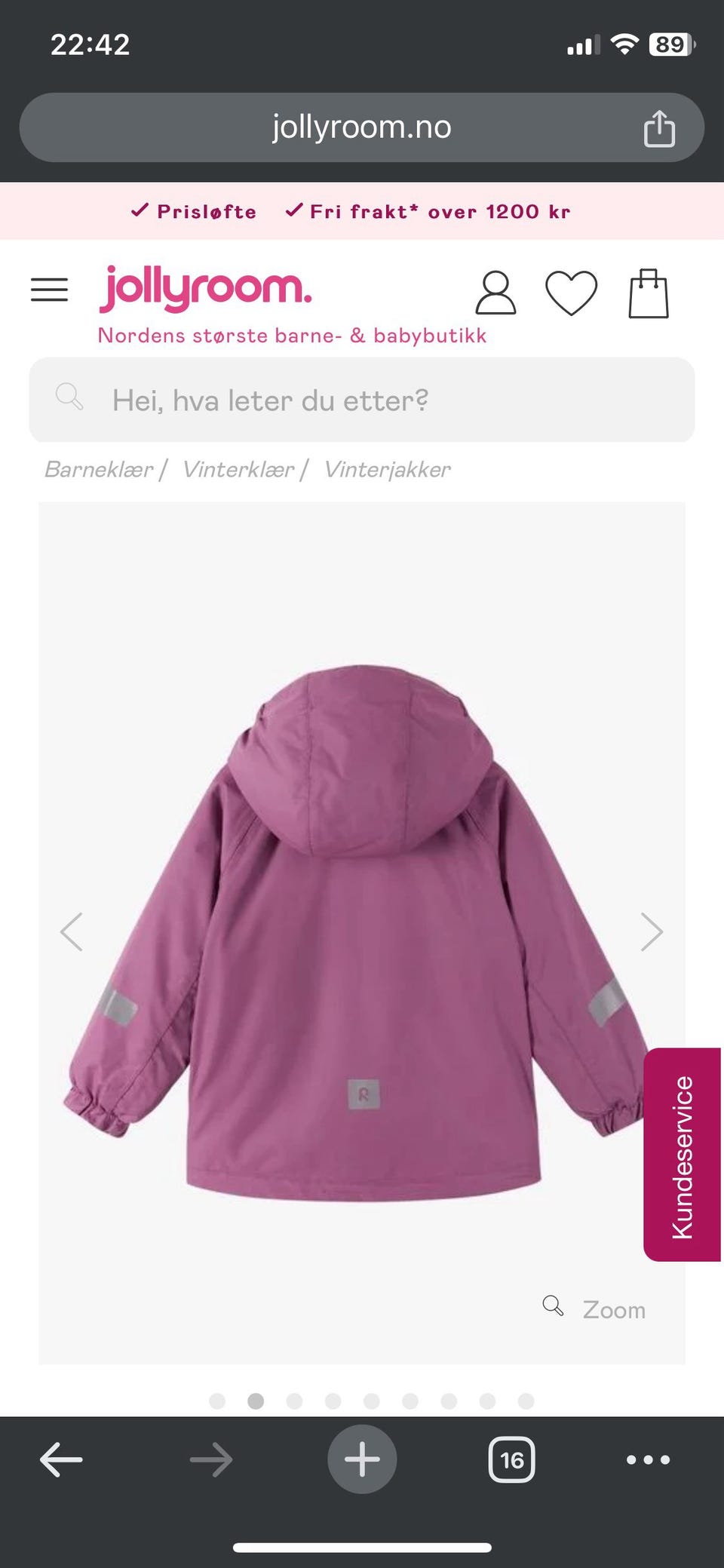Open the Barneklær breadcrumb link
Screen dimensions: 724x1568
pos(99,469)
